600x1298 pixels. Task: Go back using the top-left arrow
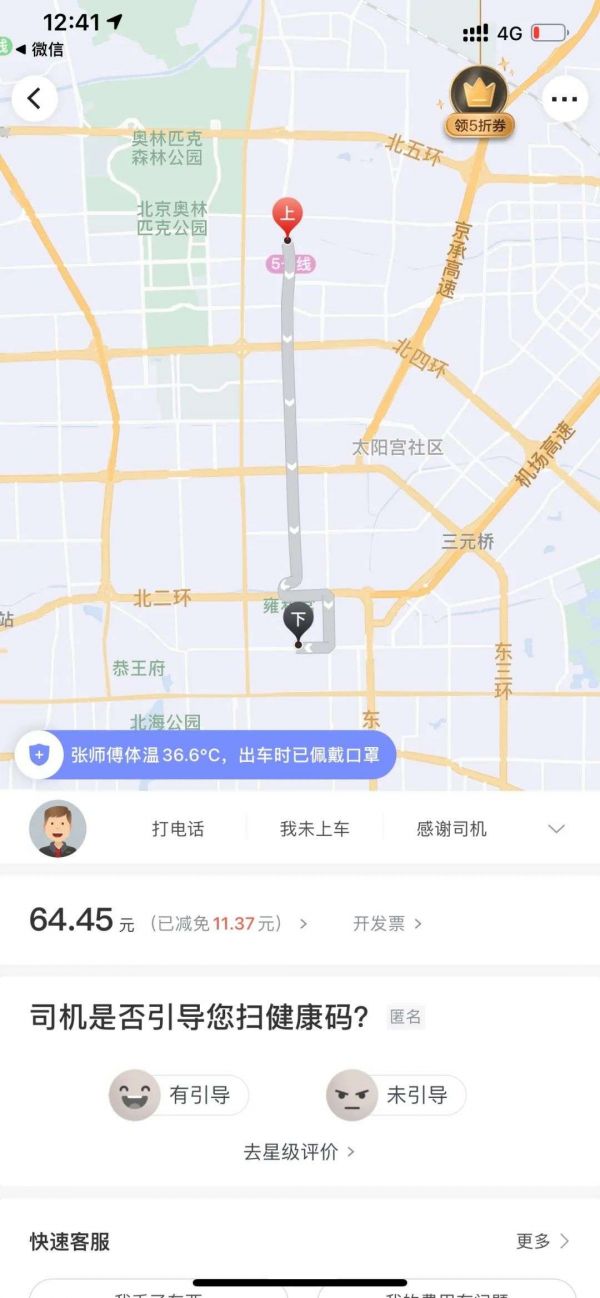[x=35, y=98]
